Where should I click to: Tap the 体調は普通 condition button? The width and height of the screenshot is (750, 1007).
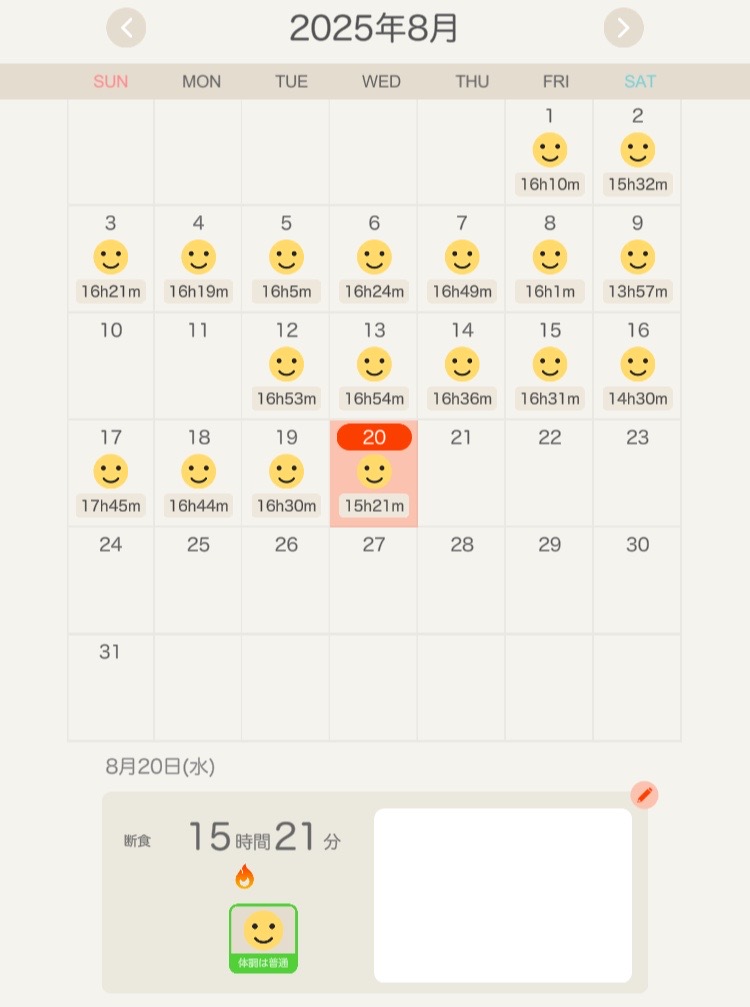pyautogui.click(x=263, y=938)
